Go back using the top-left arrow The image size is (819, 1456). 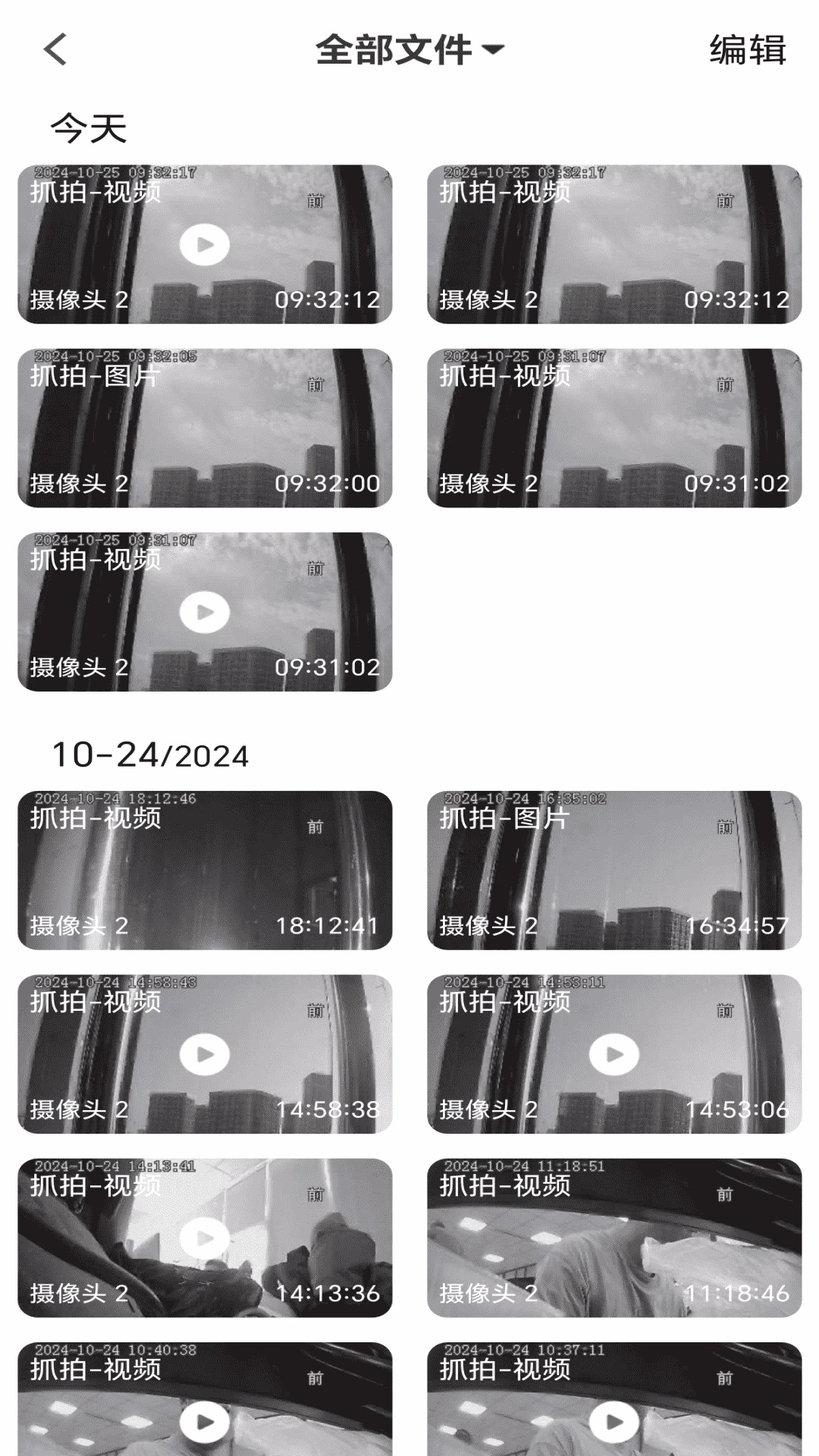point(55,50)
